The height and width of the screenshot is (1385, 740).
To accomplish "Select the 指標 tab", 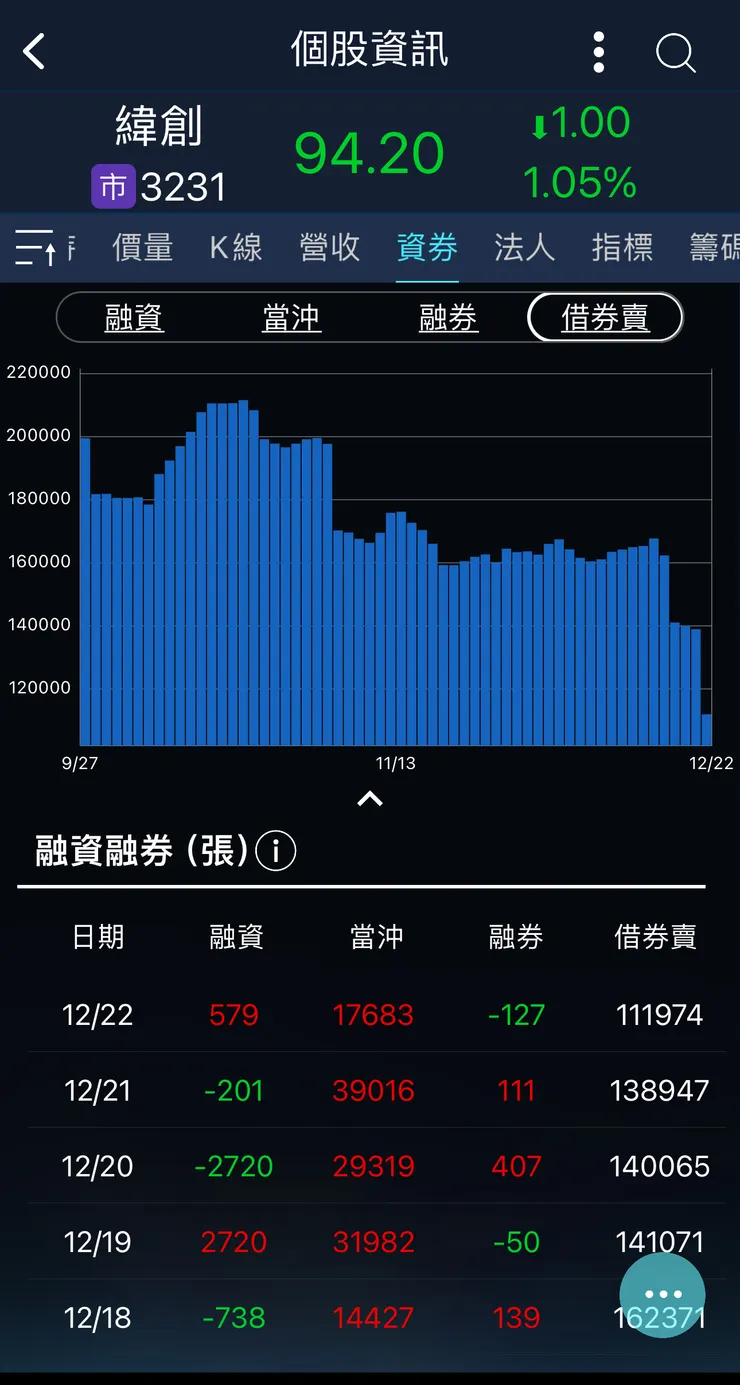I will (622, 248).
